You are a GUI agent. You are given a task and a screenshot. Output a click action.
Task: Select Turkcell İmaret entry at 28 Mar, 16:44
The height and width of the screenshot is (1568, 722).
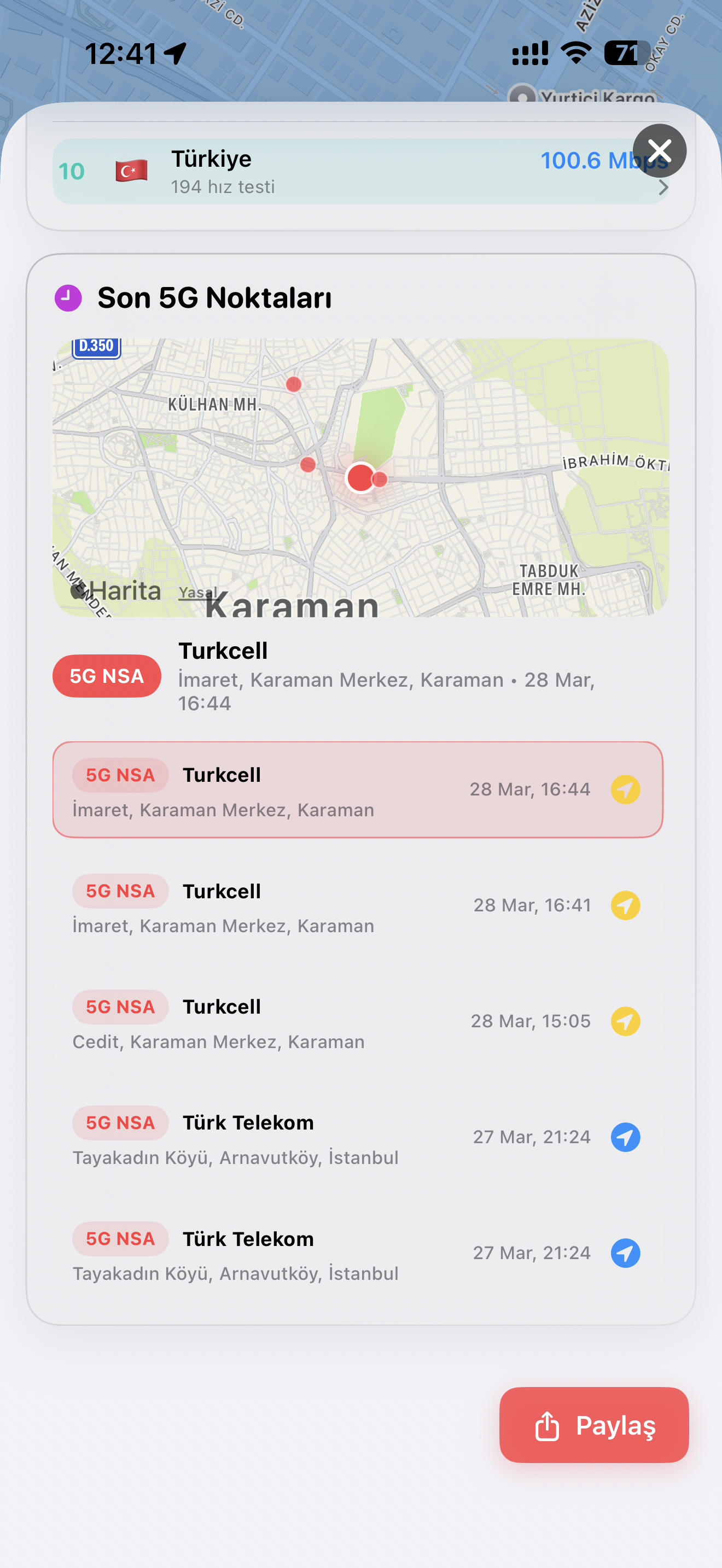tap(357, 789)
